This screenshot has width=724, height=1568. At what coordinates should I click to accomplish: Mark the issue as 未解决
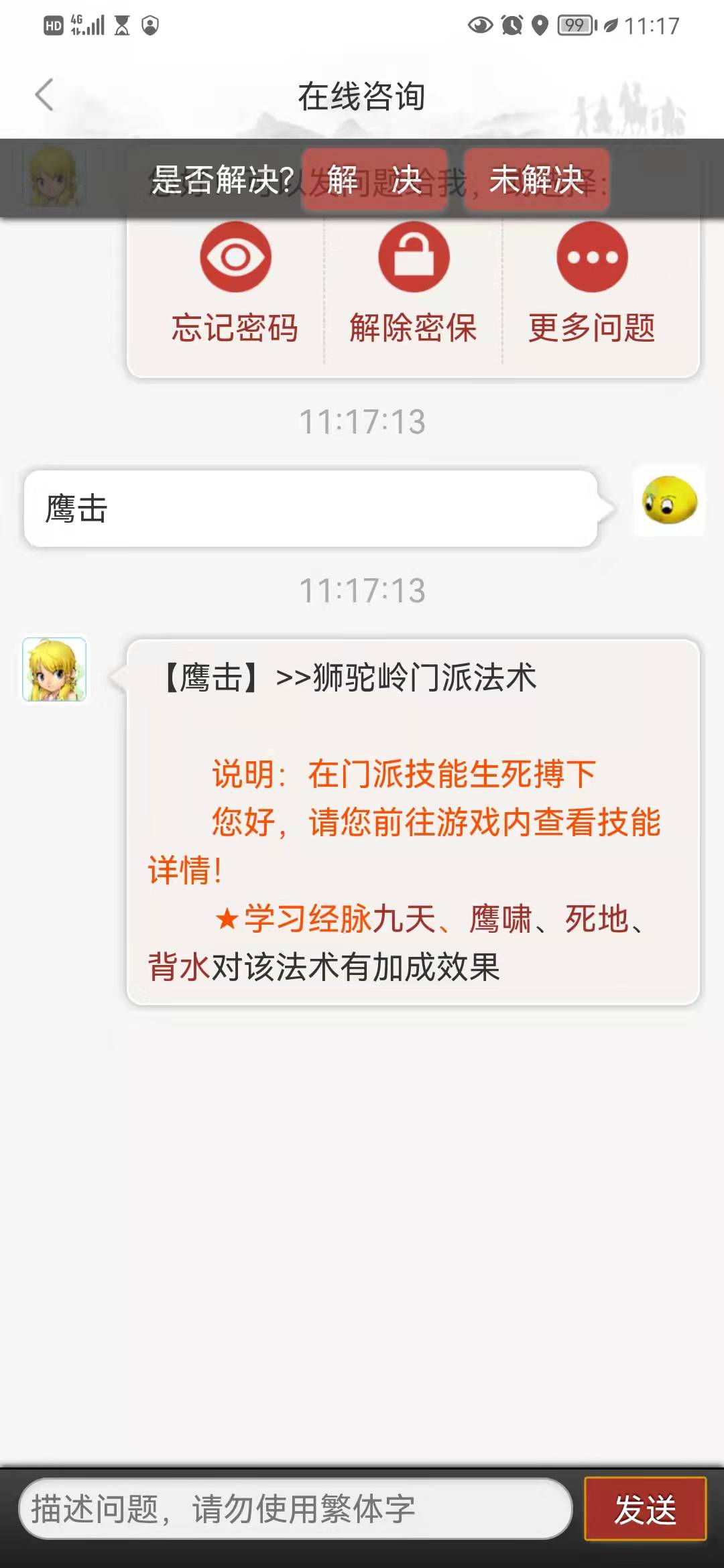[536, 180]
